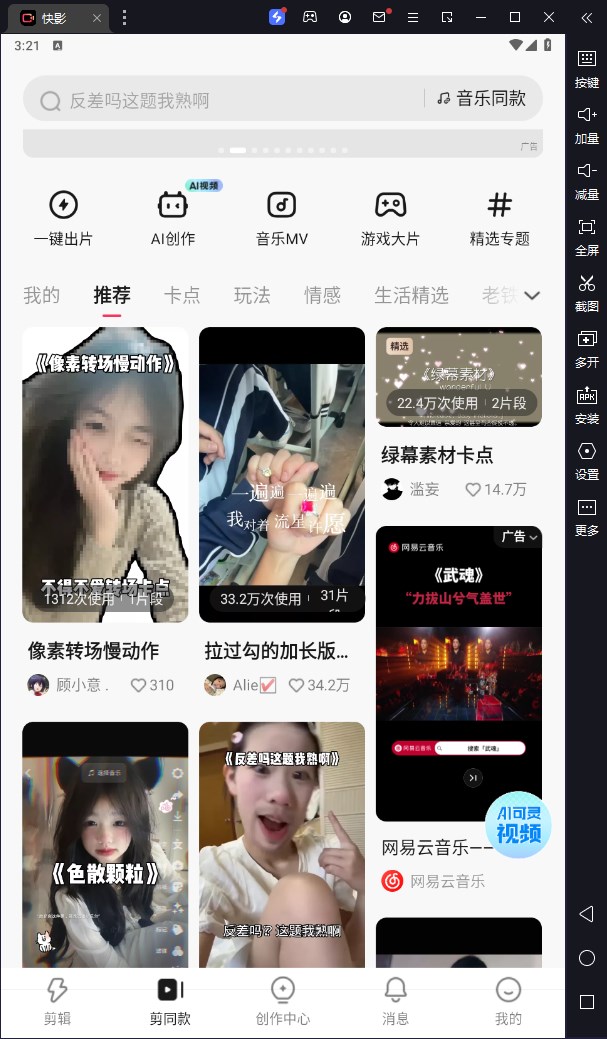Open the 消息 bottom tab

tap(395, 1001)
